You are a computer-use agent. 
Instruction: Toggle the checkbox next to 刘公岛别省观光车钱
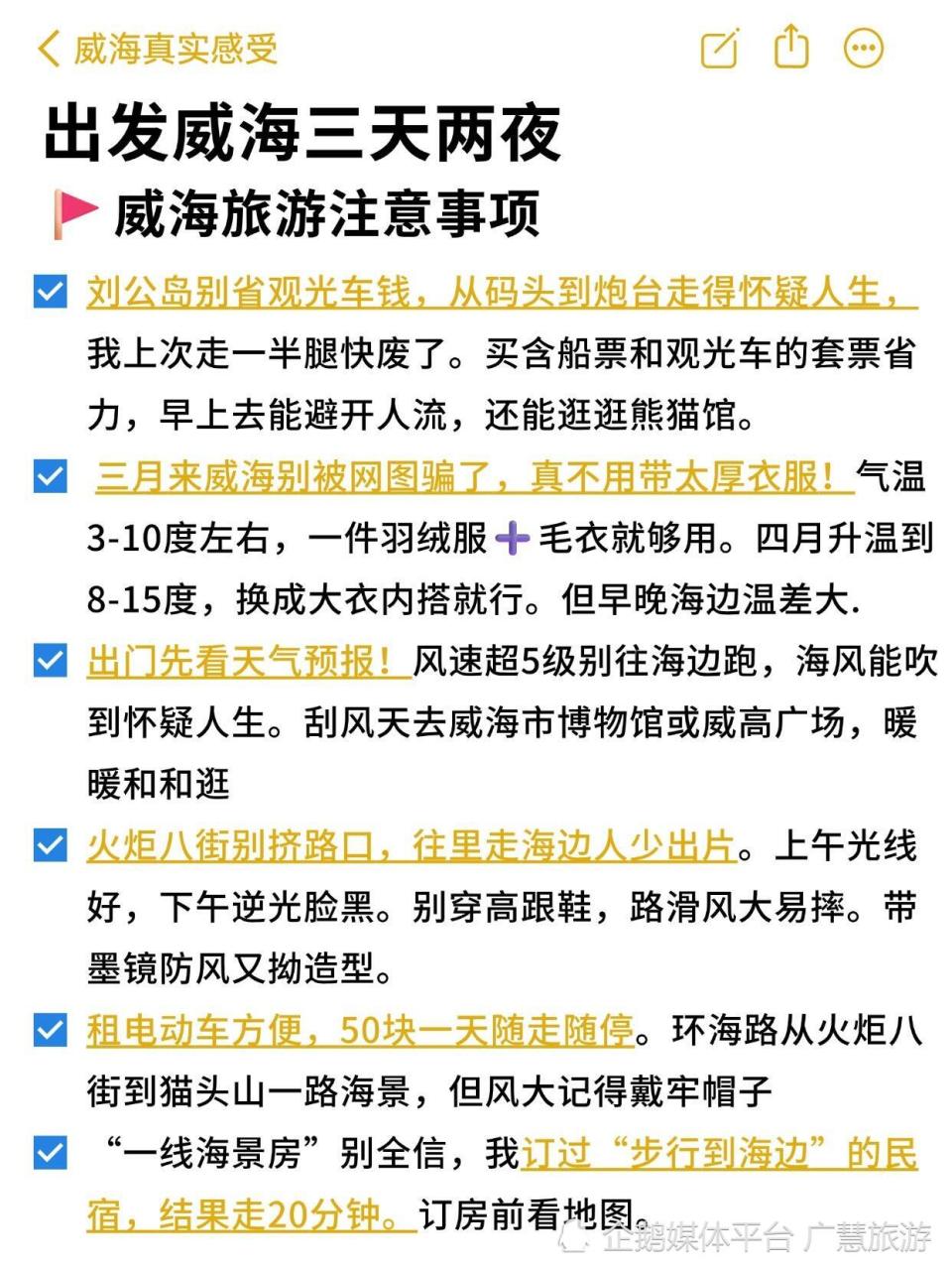click(x=48, y=292)
